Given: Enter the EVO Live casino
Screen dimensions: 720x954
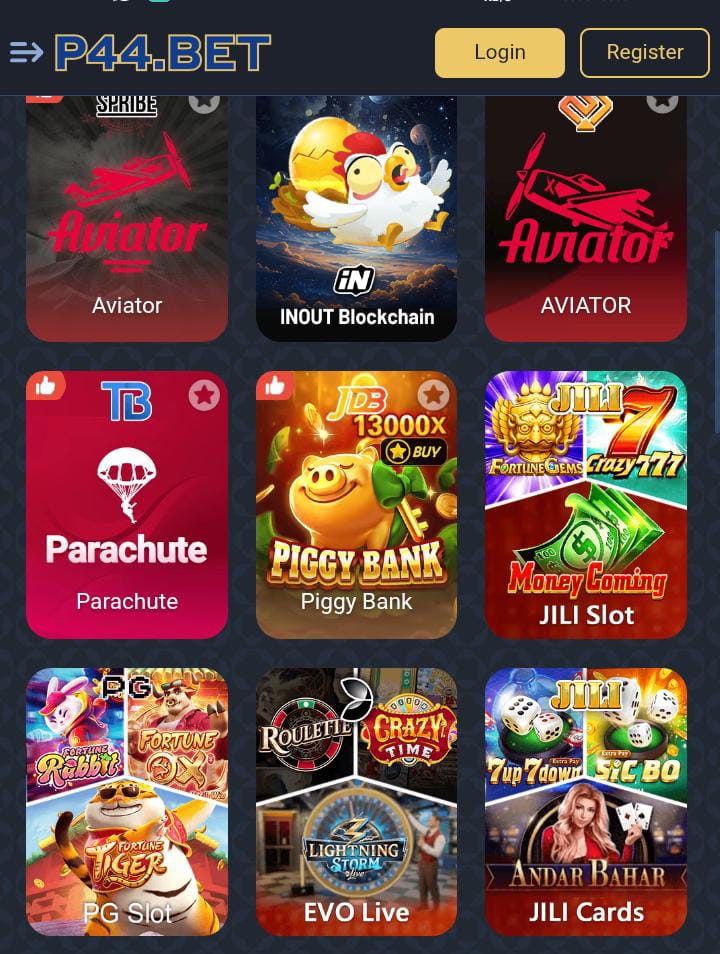Looking at the screenshot, I should (x=356, y=801).
